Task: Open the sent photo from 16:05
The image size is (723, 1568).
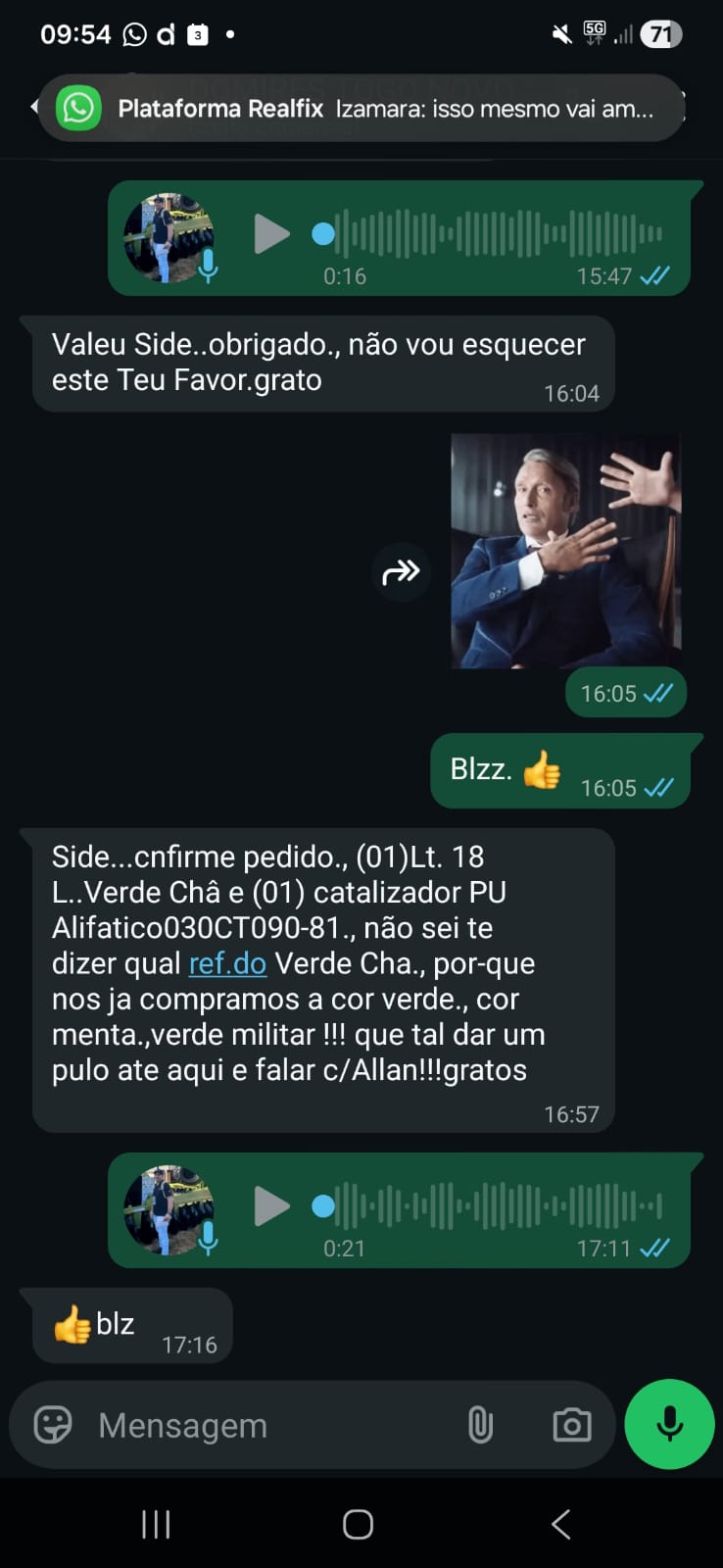Action: (565, 552)
